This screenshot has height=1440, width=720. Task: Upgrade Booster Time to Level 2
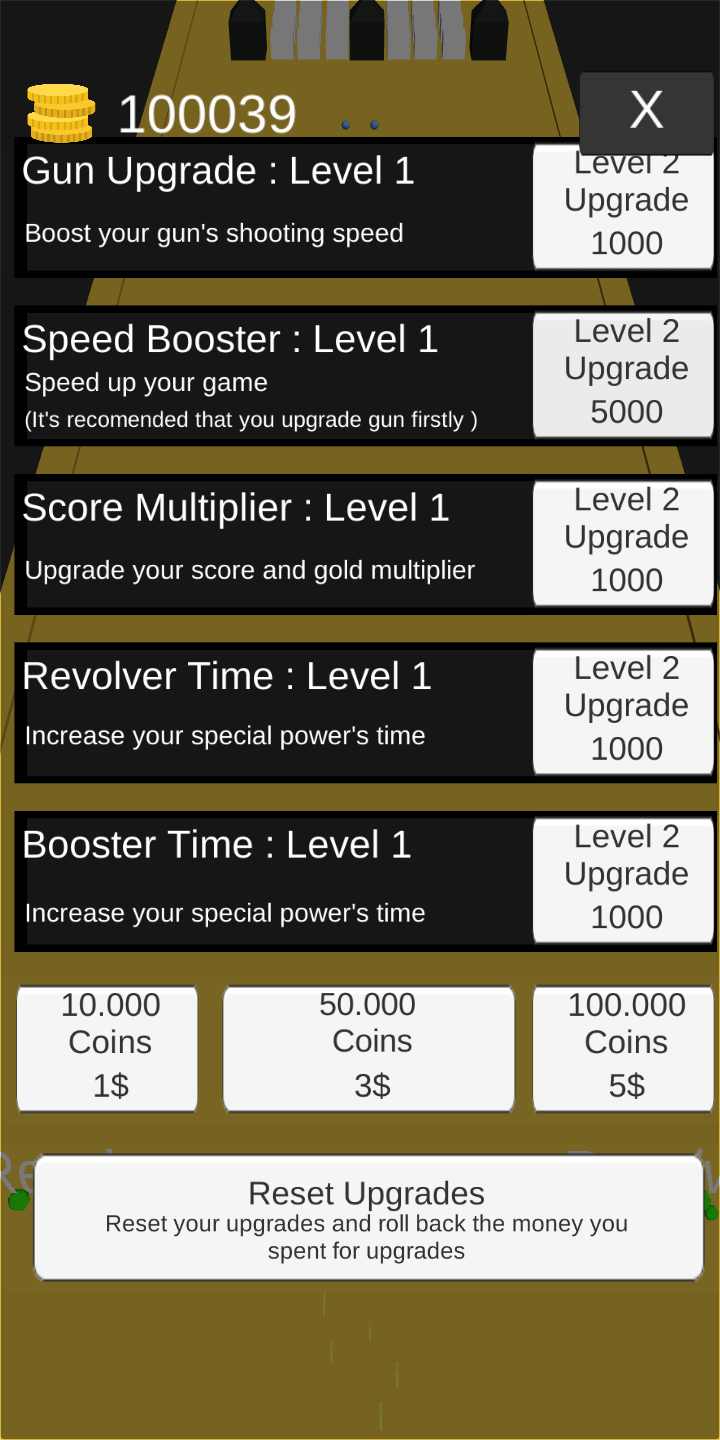coord(625,880)
